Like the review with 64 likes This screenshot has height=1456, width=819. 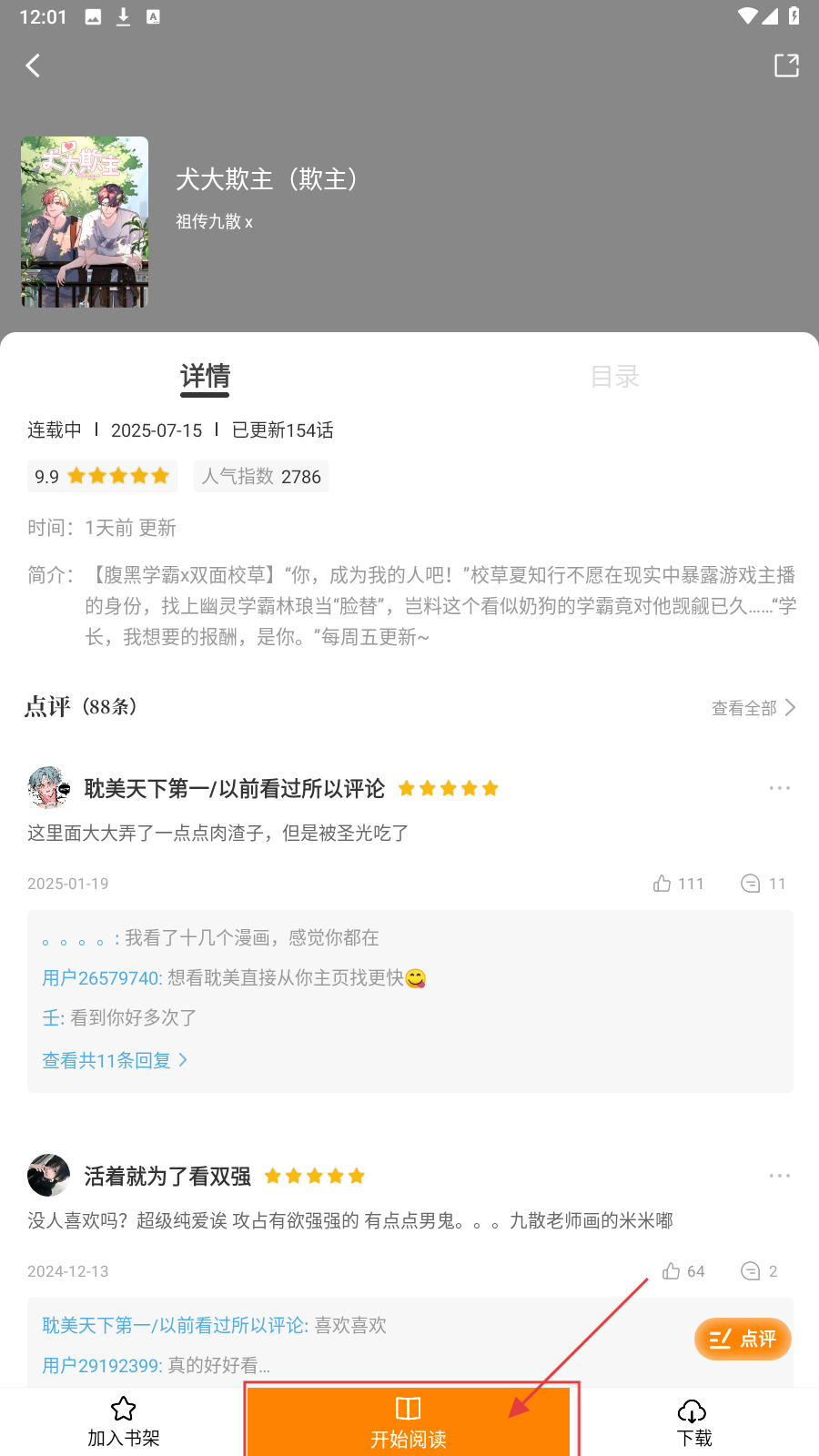click(683, 1271)
